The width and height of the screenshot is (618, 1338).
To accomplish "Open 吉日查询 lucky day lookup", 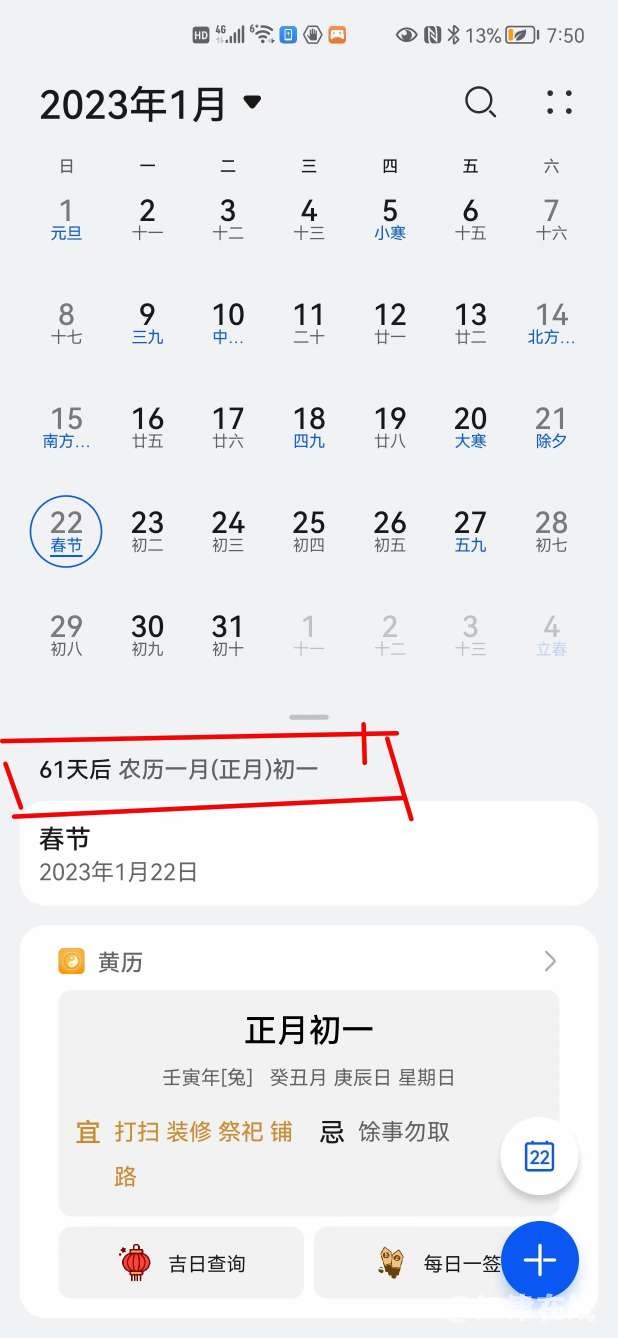I will [181, 1263].
